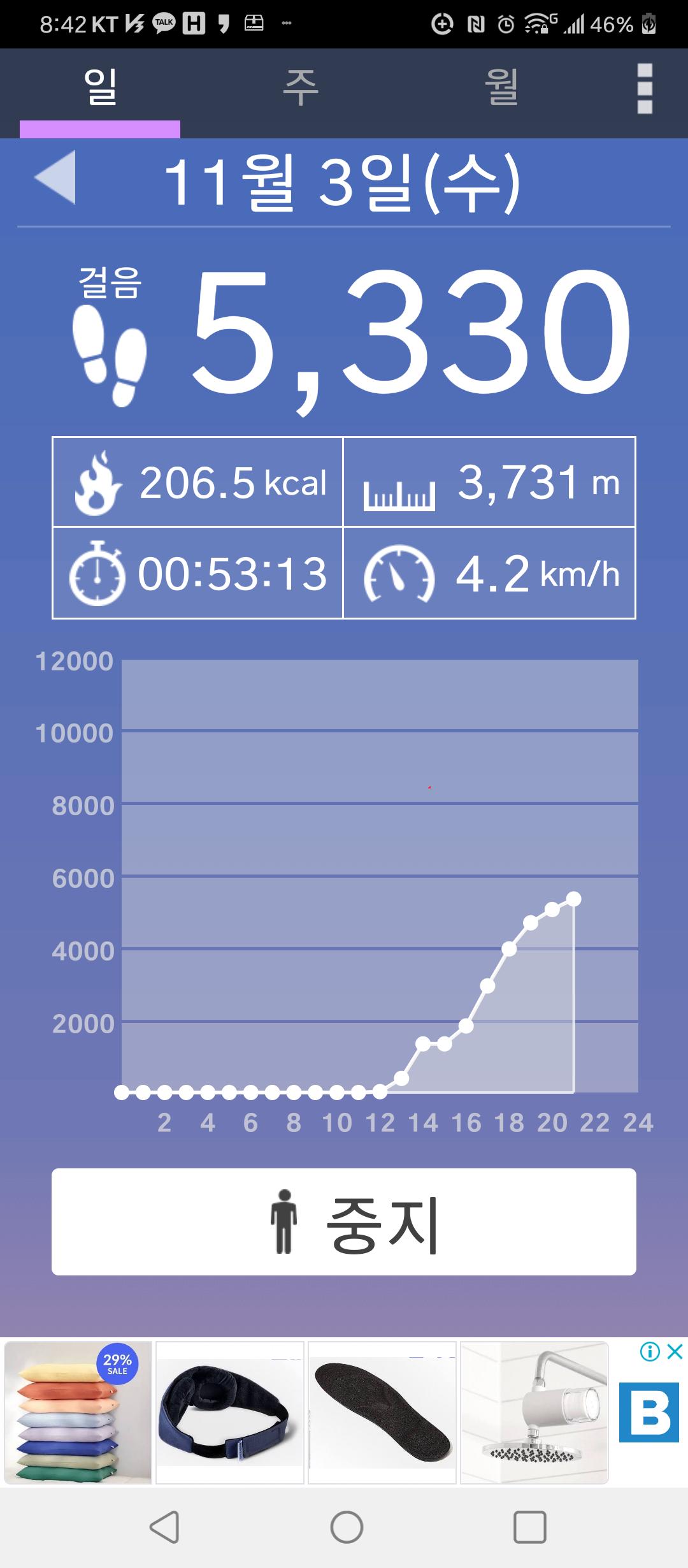688x1568 pixels.
Task: Open the three-dot overflow menu
Action: click(645, 89)
